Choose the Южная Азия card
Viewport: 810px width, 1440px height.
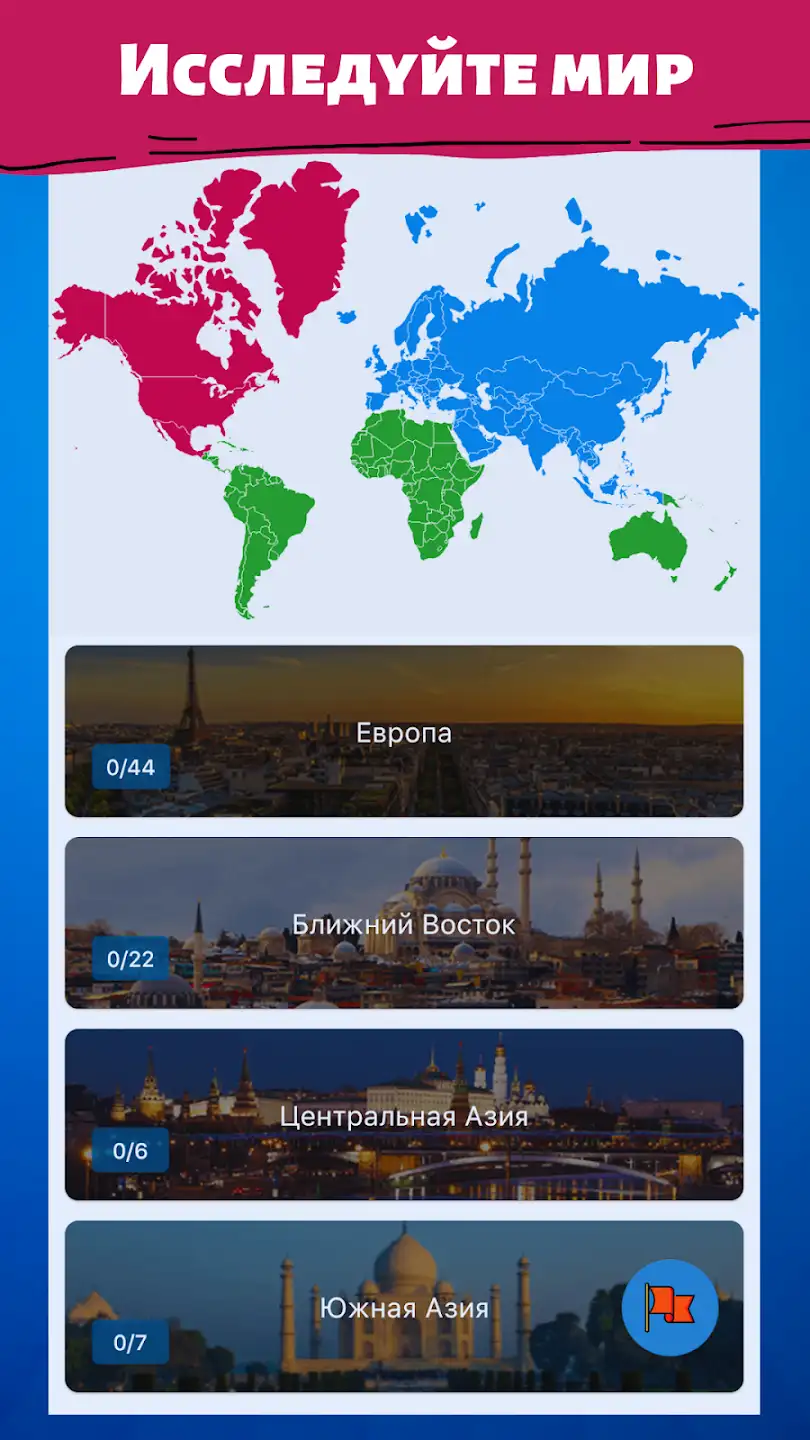tap(404, 1307)
